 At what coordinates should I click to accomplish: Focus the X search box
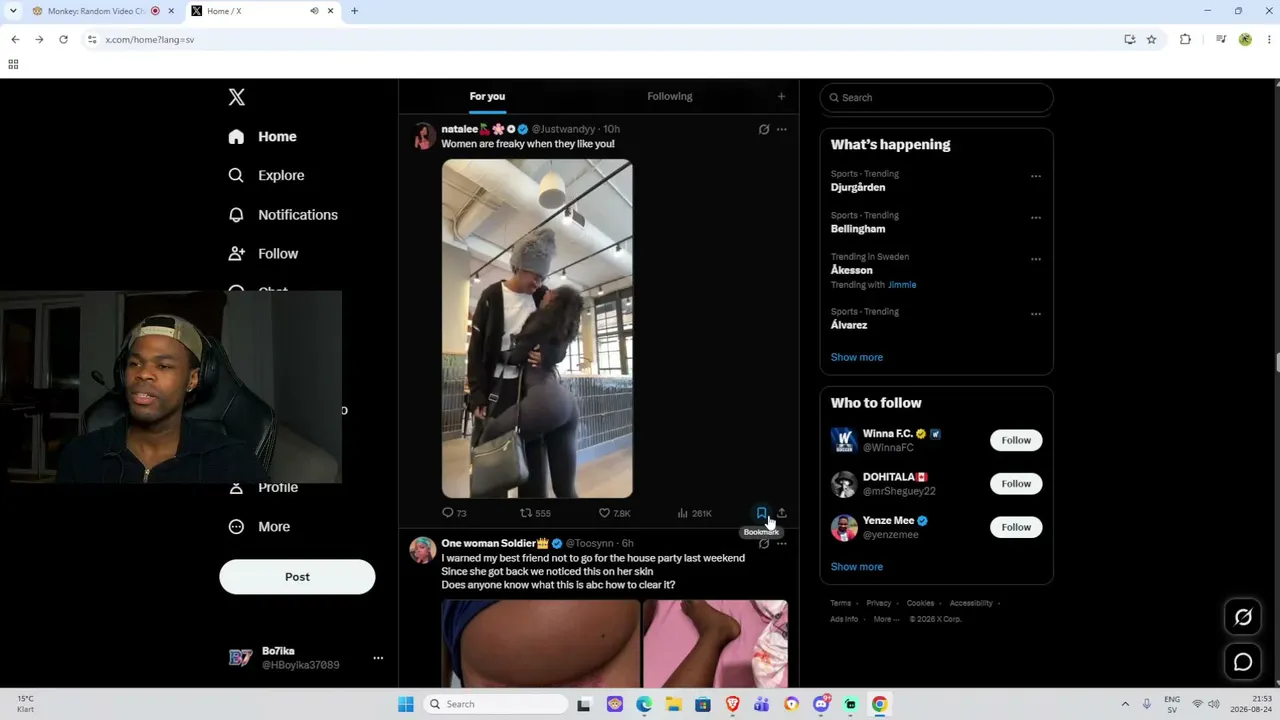(936, 98)
